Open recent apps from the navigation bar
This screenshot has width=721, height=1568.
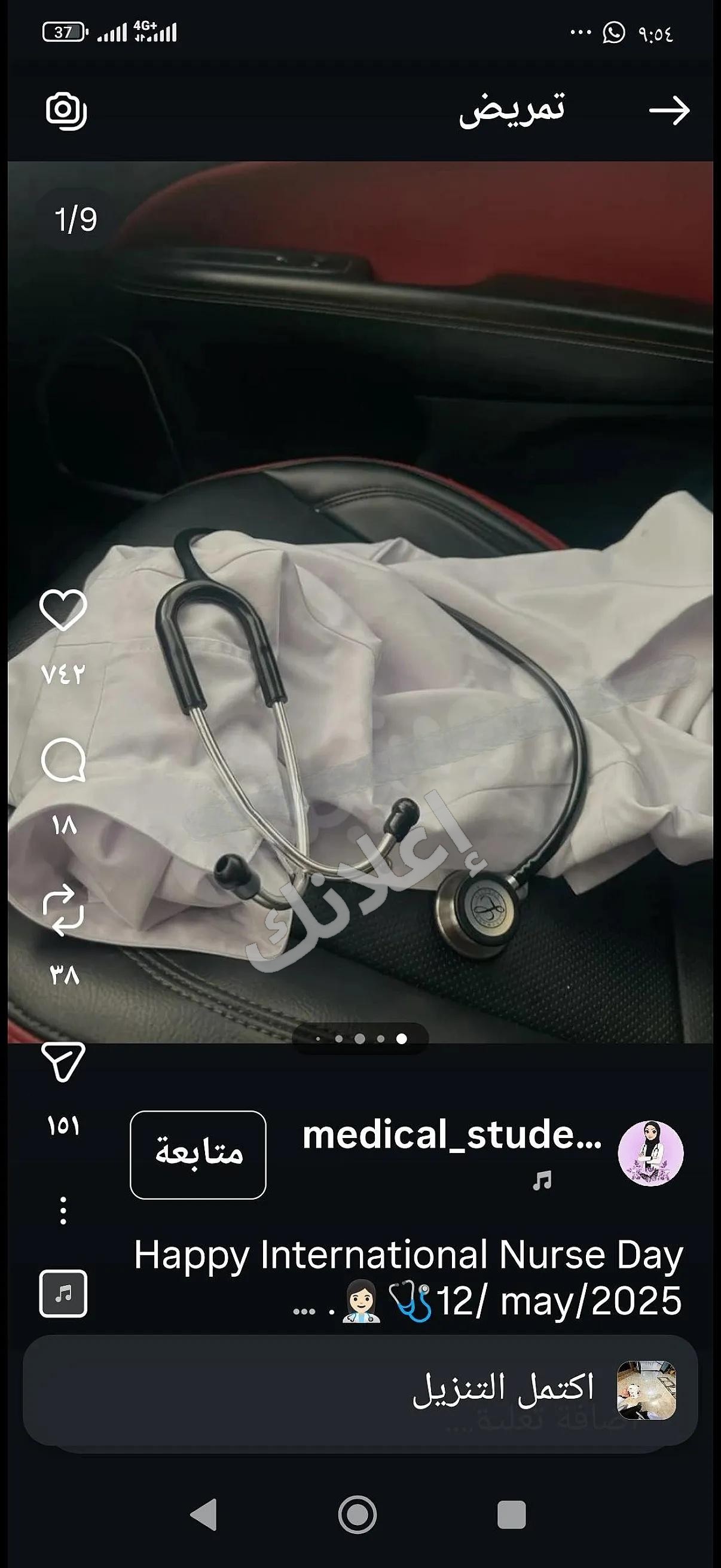coord(511,1515)
